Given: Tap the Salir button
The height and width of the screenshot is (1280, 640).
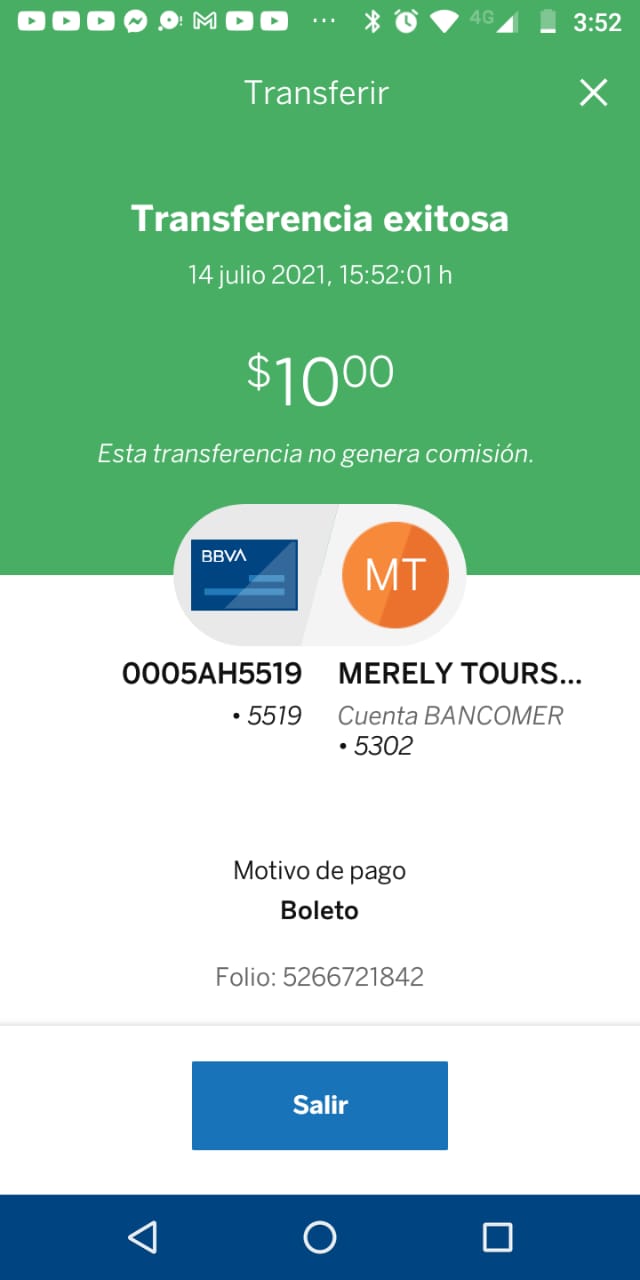Looking at the screenshot, I should 320,1105.
